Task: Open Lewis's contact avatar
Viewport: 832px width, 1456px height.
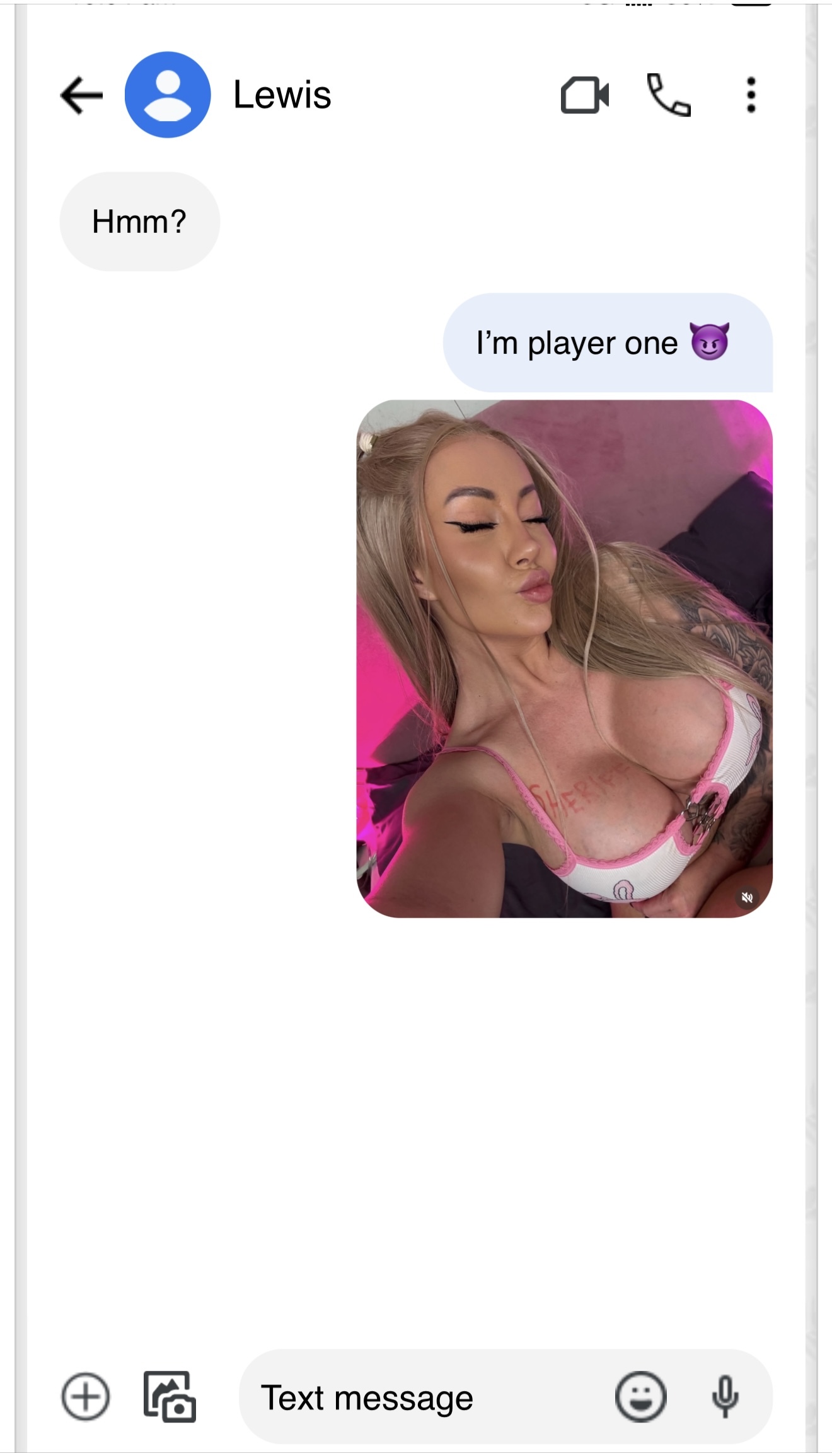Action: pyautogui.click(x=168, y=95)
